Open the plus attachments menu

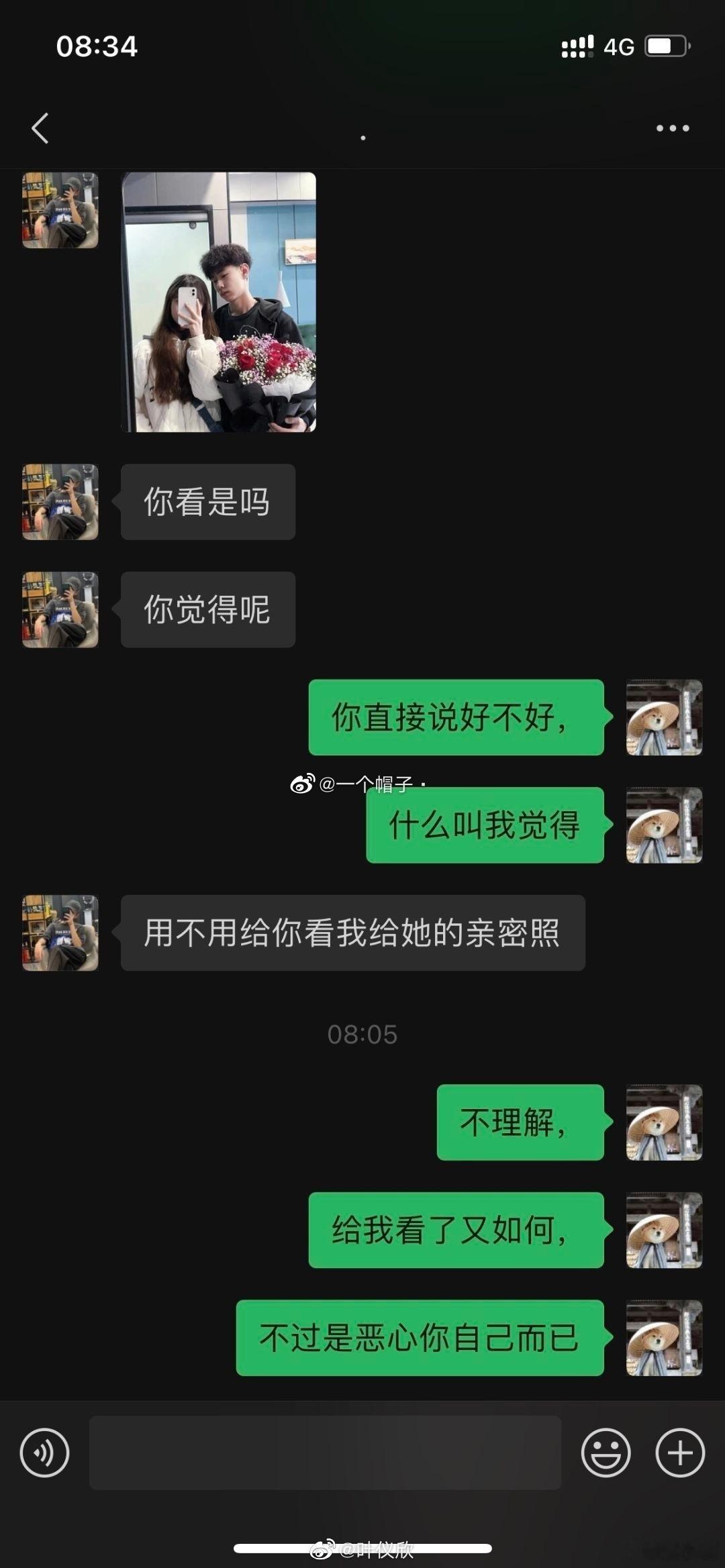(679, 1453)
